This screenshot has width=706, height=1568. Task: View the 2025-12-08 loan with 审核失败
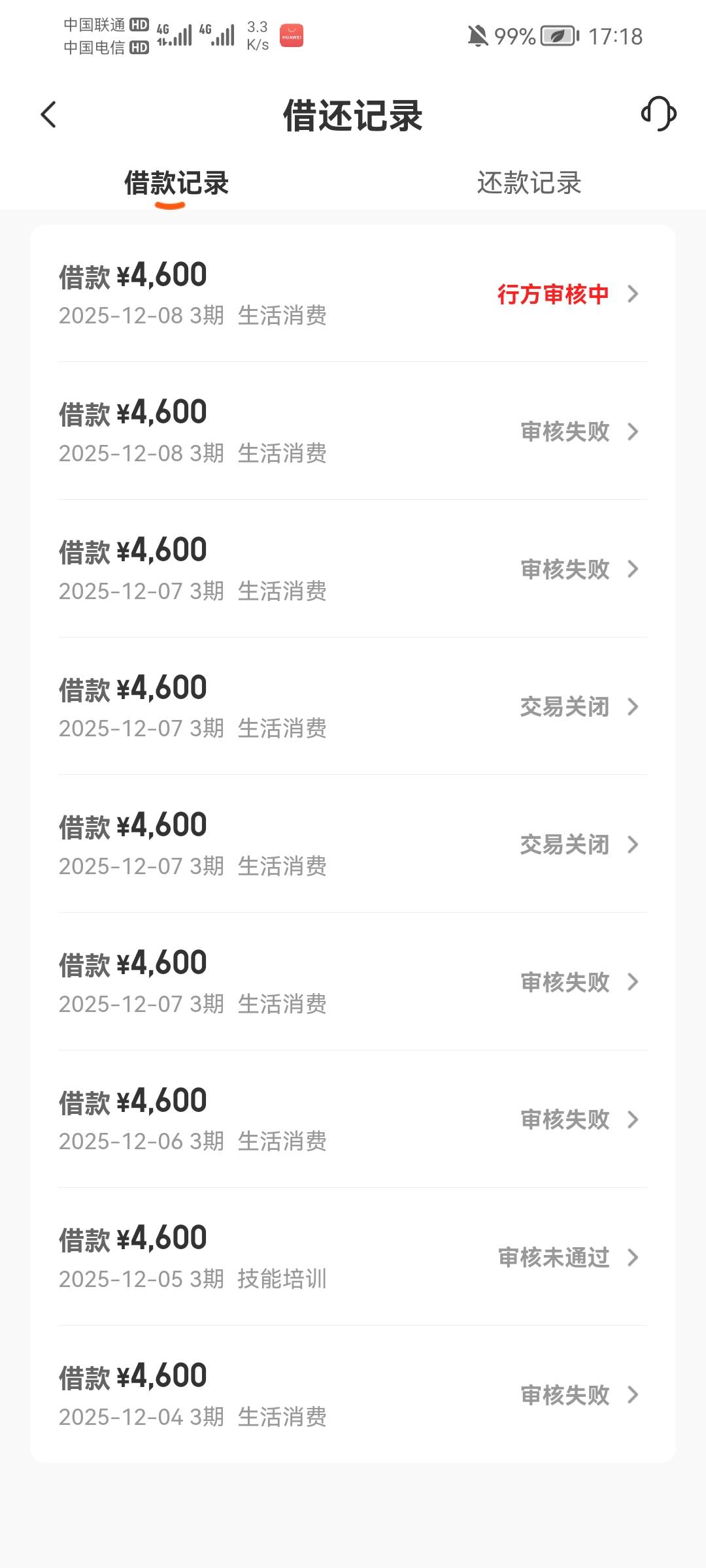click(x=353, y=432)
